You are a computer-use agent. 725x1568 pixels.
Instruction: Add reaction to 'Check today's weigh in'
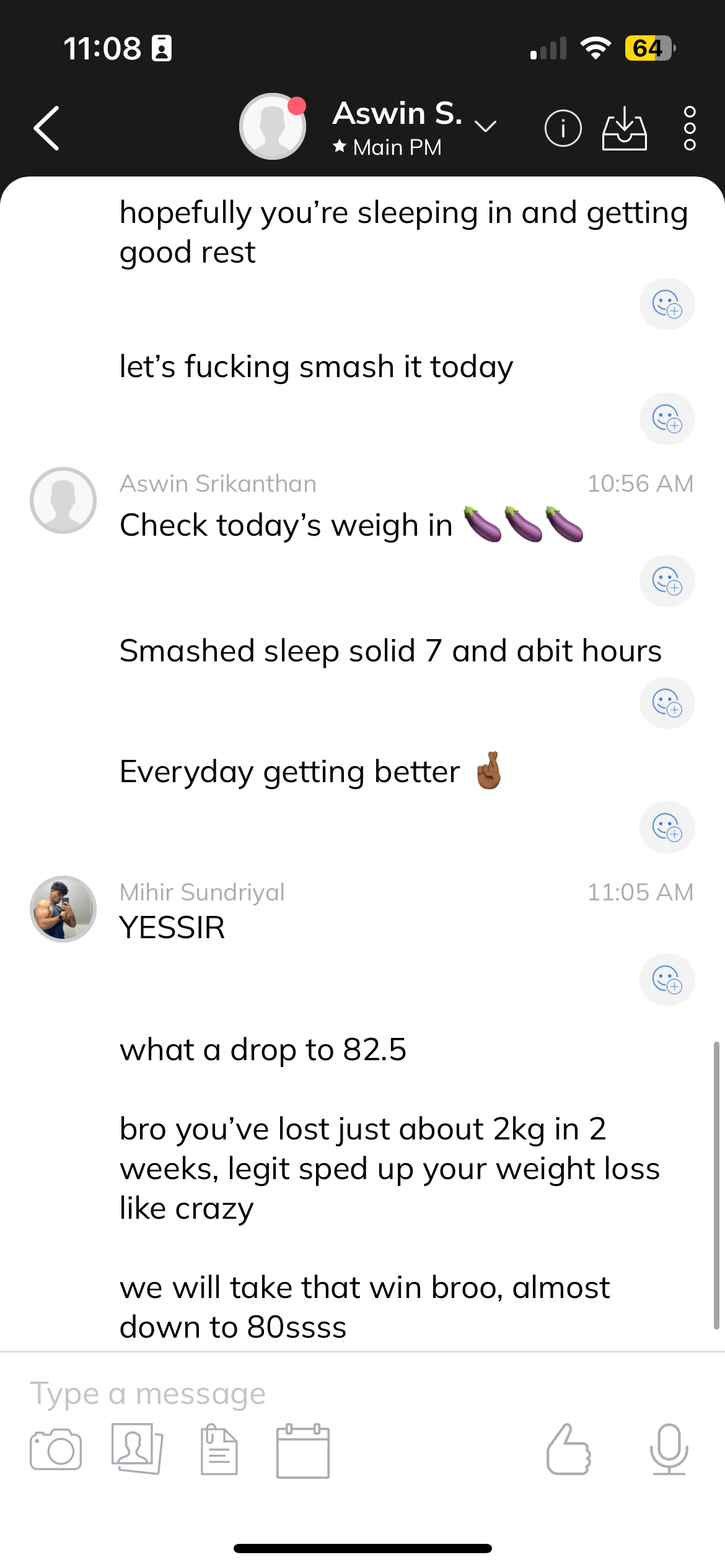[667, 581]
